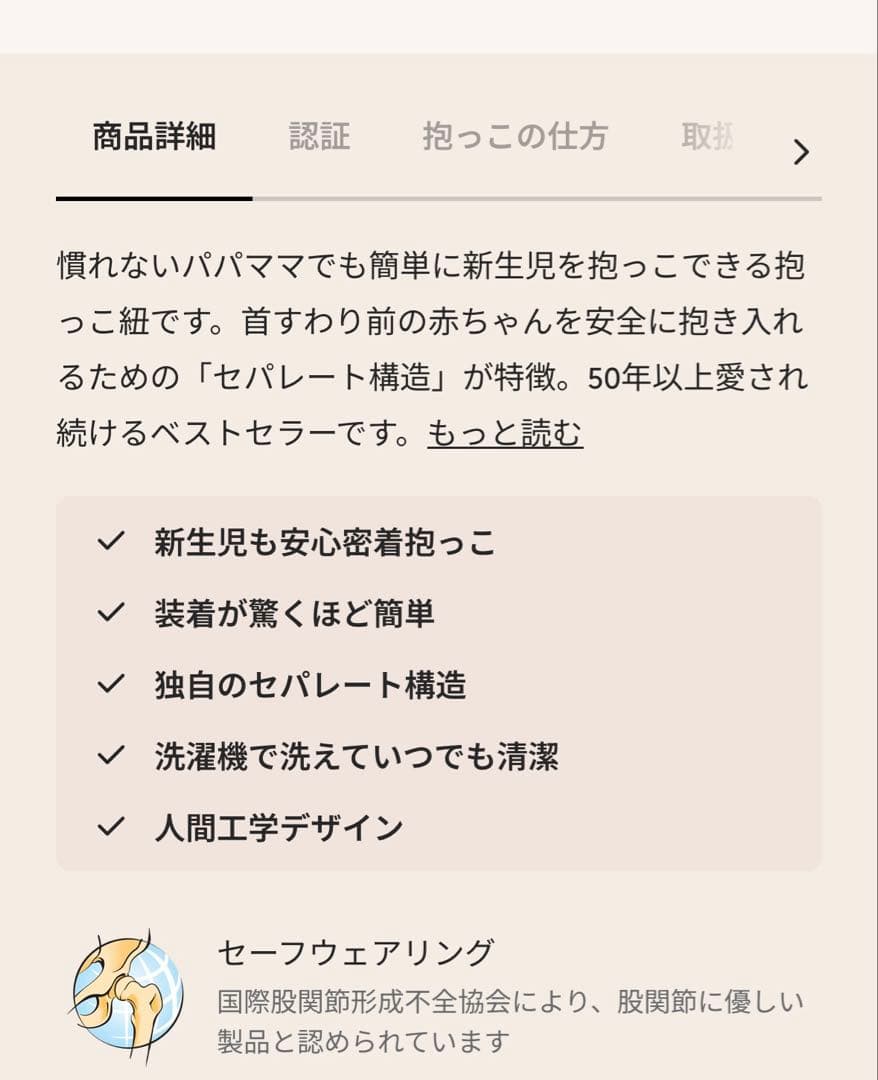Select the 商品詳細 tab
This screenshot has width=878, height=1080.
click(x=152, y=138)
